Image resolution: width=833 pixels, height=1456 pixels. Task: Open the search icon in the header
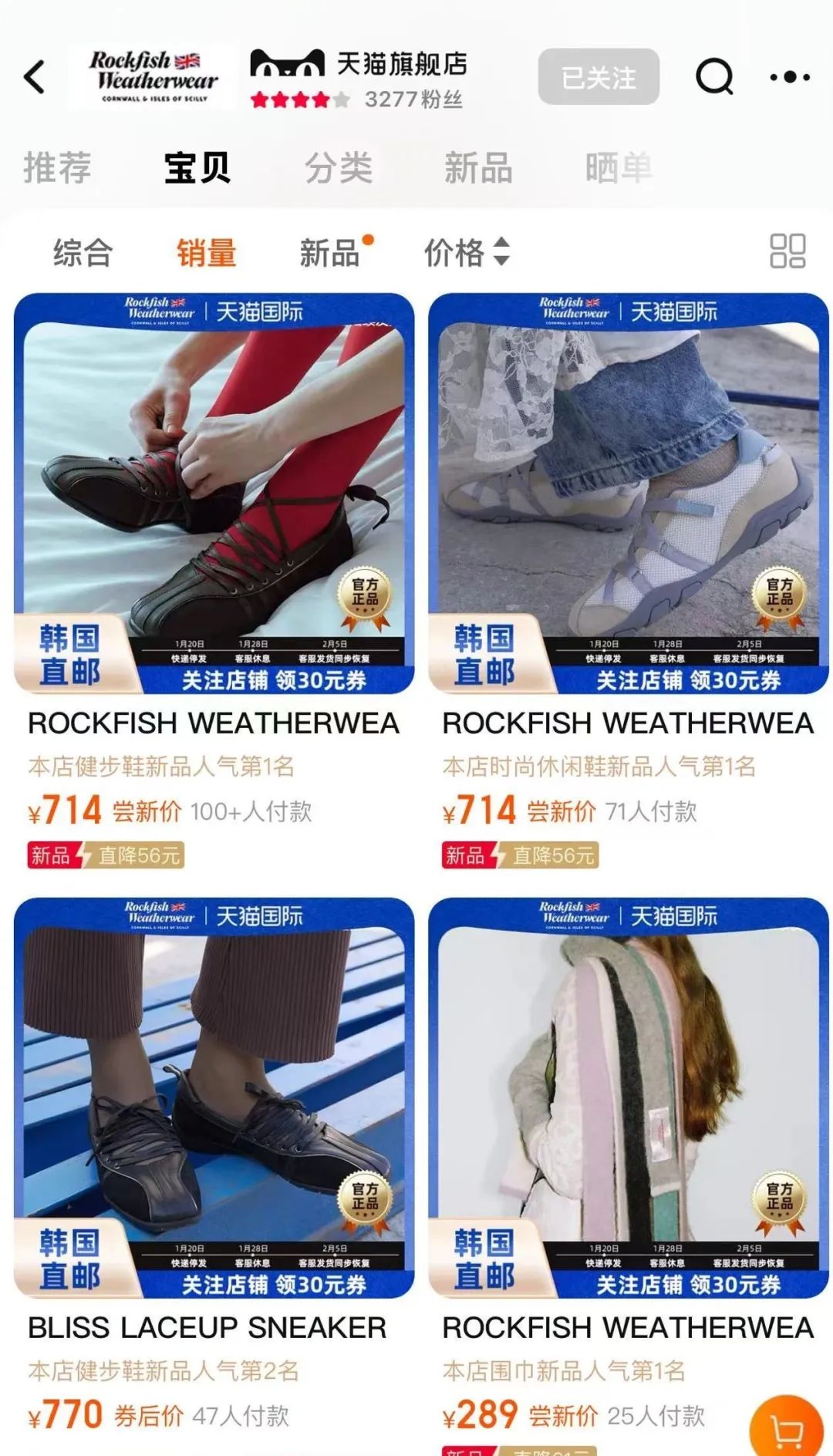click(x=714, y=77)
